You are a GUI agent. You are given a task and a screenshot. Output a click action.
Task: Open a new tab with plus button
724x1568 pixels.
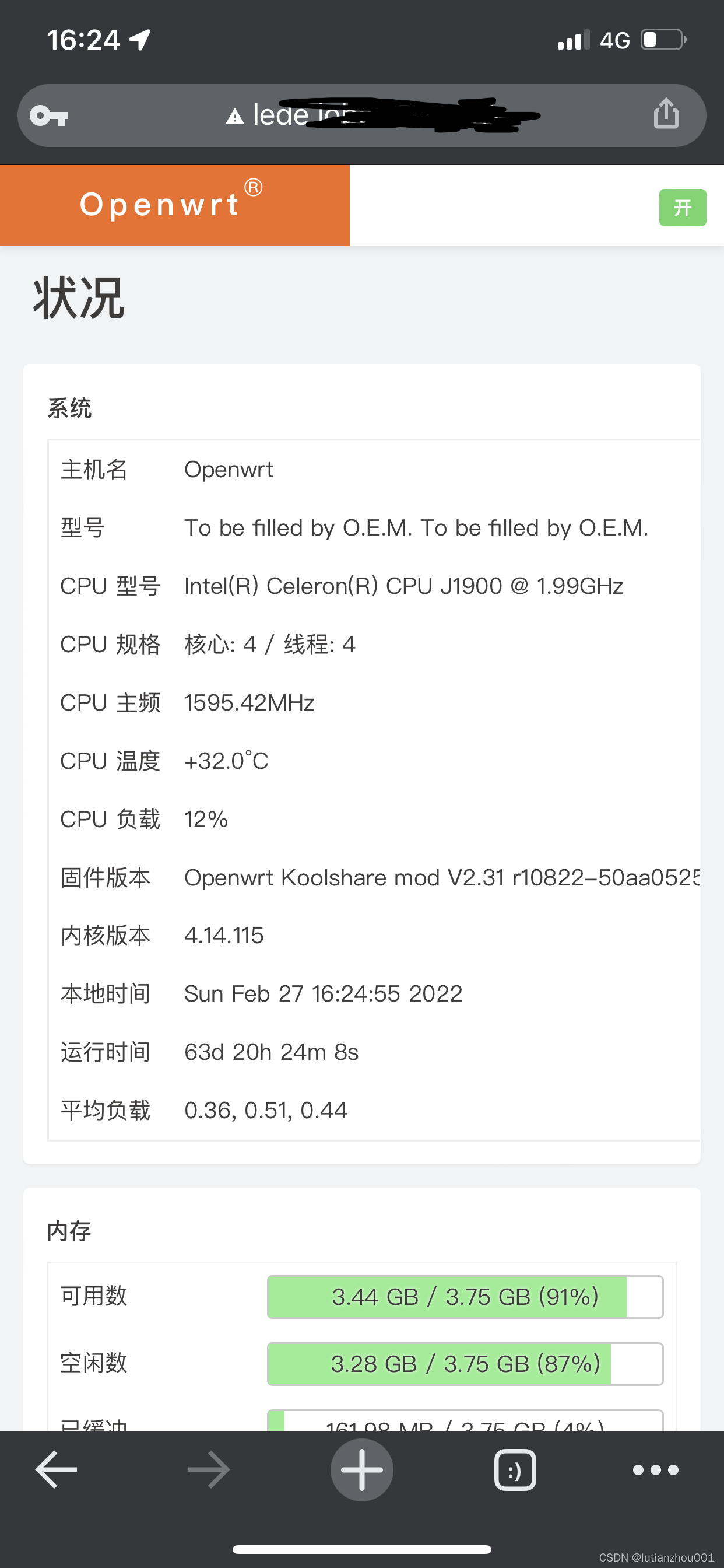pos(361,1469)
